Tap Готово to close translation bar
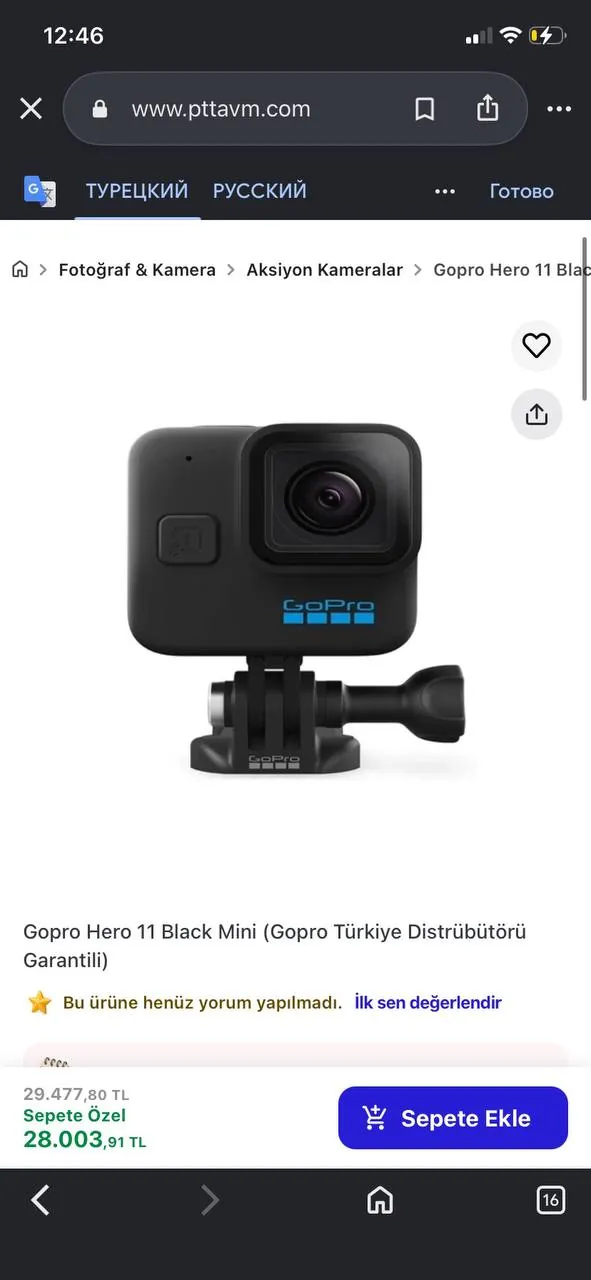Viewport: 591px width, 1280px height. point(521,191)
